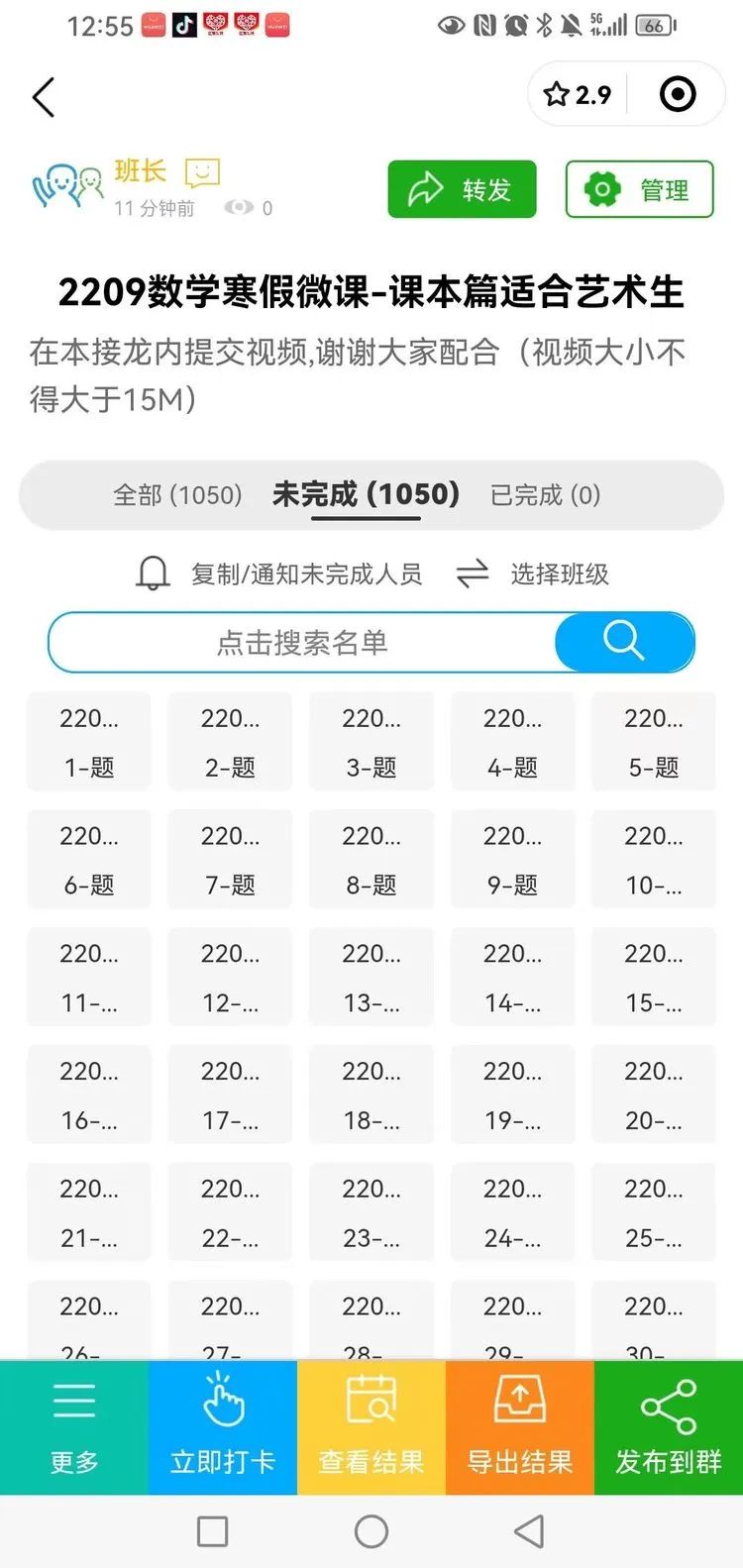Open the comment icon next to 班长

(202, 172)
